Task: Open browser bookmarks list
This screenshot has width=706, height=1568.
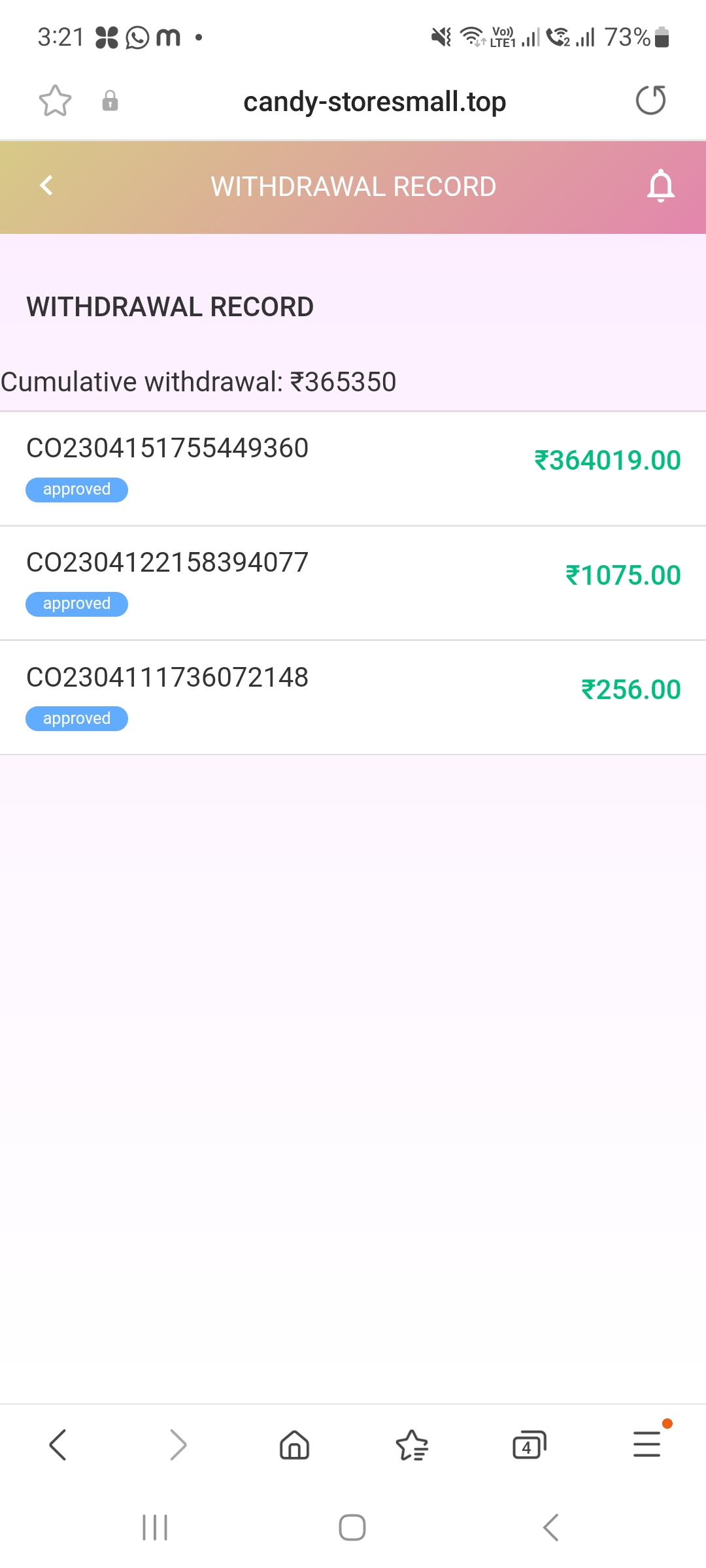Action: click(x=412, y=1445)
